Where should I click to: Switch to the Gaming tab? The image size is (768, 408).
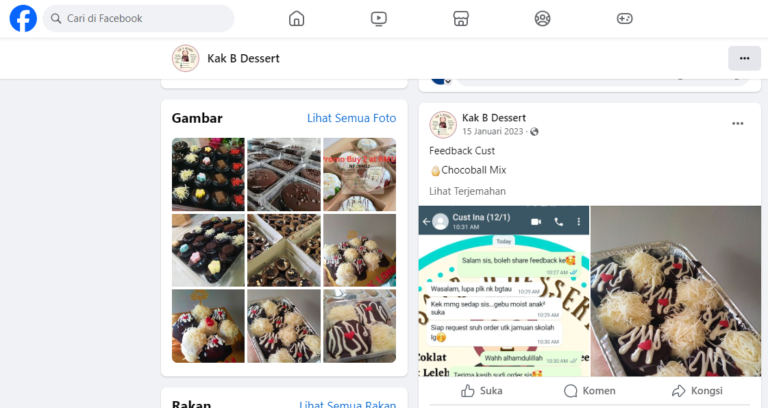(x=624, y=18)
